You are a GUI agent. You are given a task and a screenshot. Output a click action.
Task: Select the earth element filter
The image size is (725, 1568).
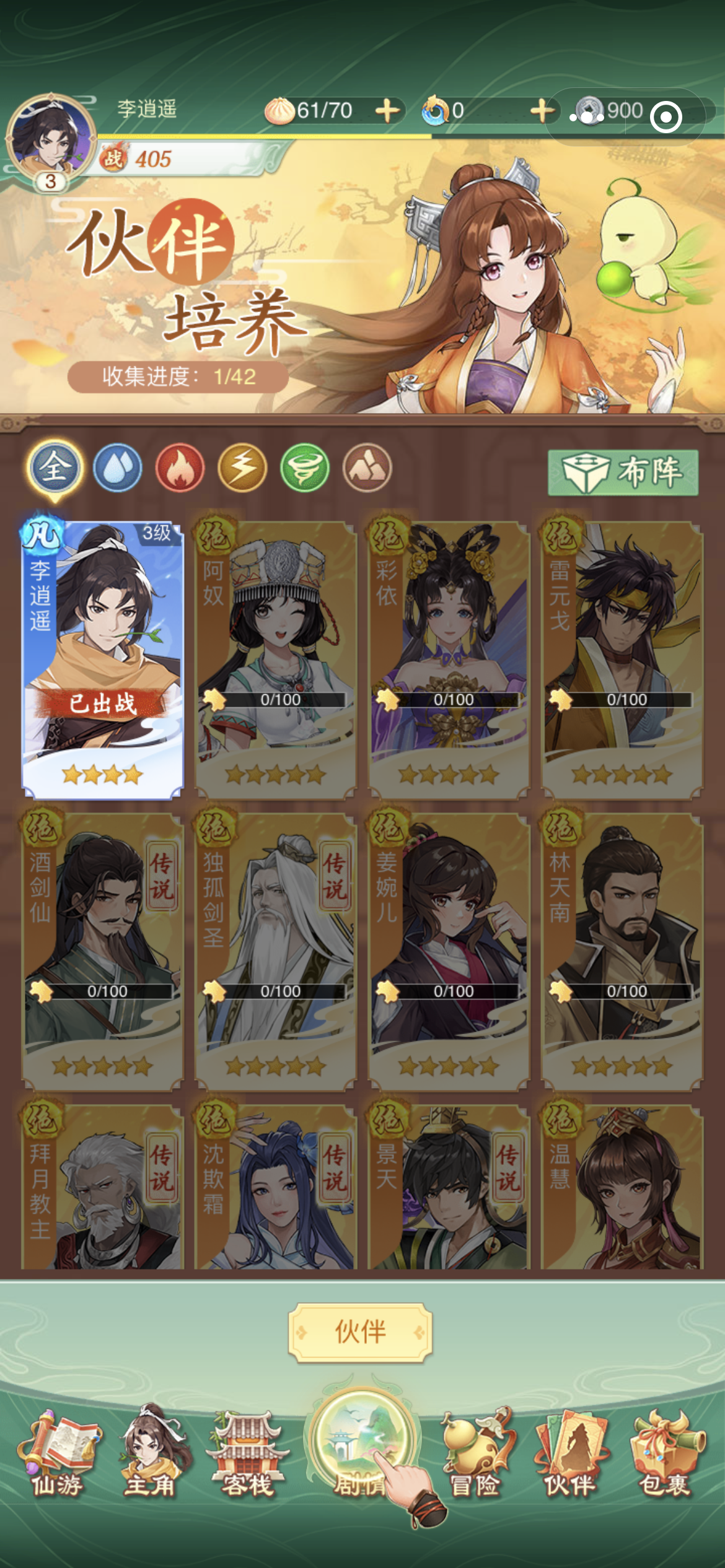pyautogui.click(x=367, y=468)
